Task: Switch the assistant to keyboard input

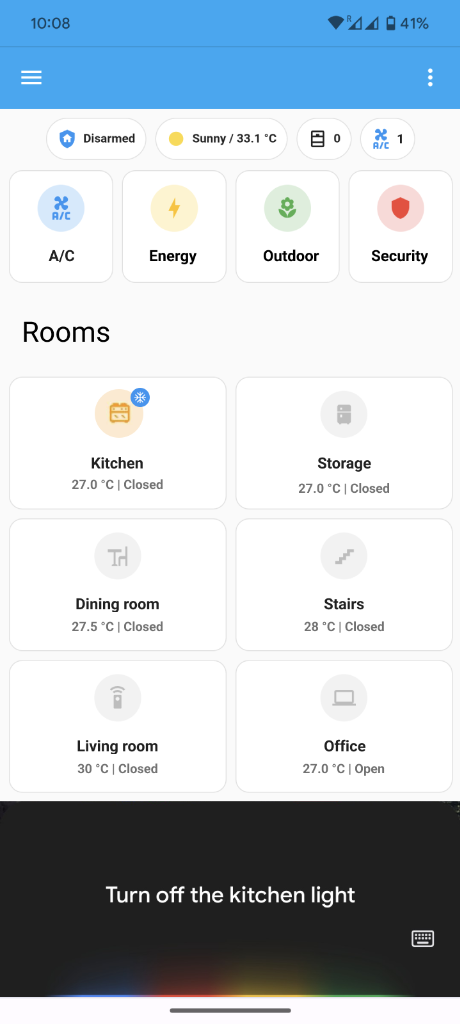Action: tap(423, 938)
